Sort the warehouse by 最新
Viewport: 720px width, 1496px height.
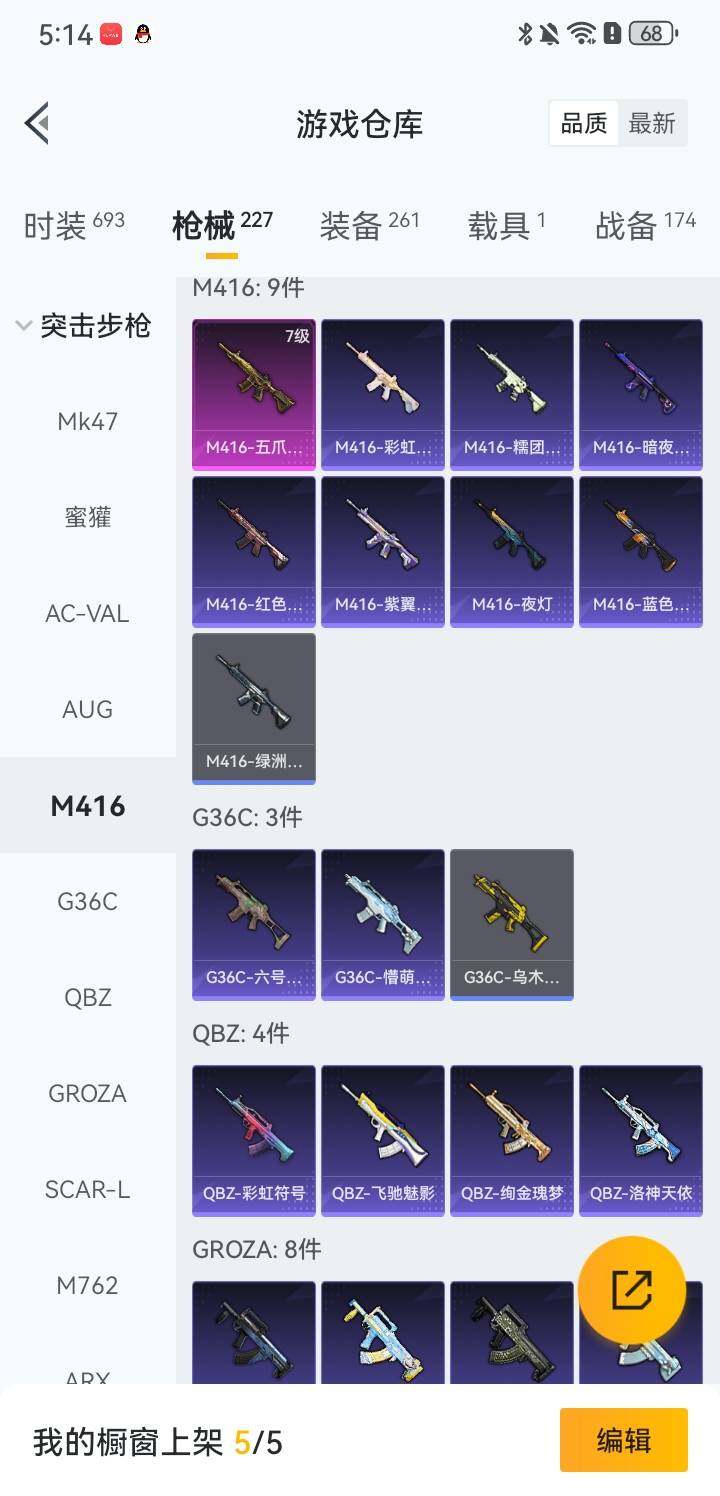(x=652, y=124)
